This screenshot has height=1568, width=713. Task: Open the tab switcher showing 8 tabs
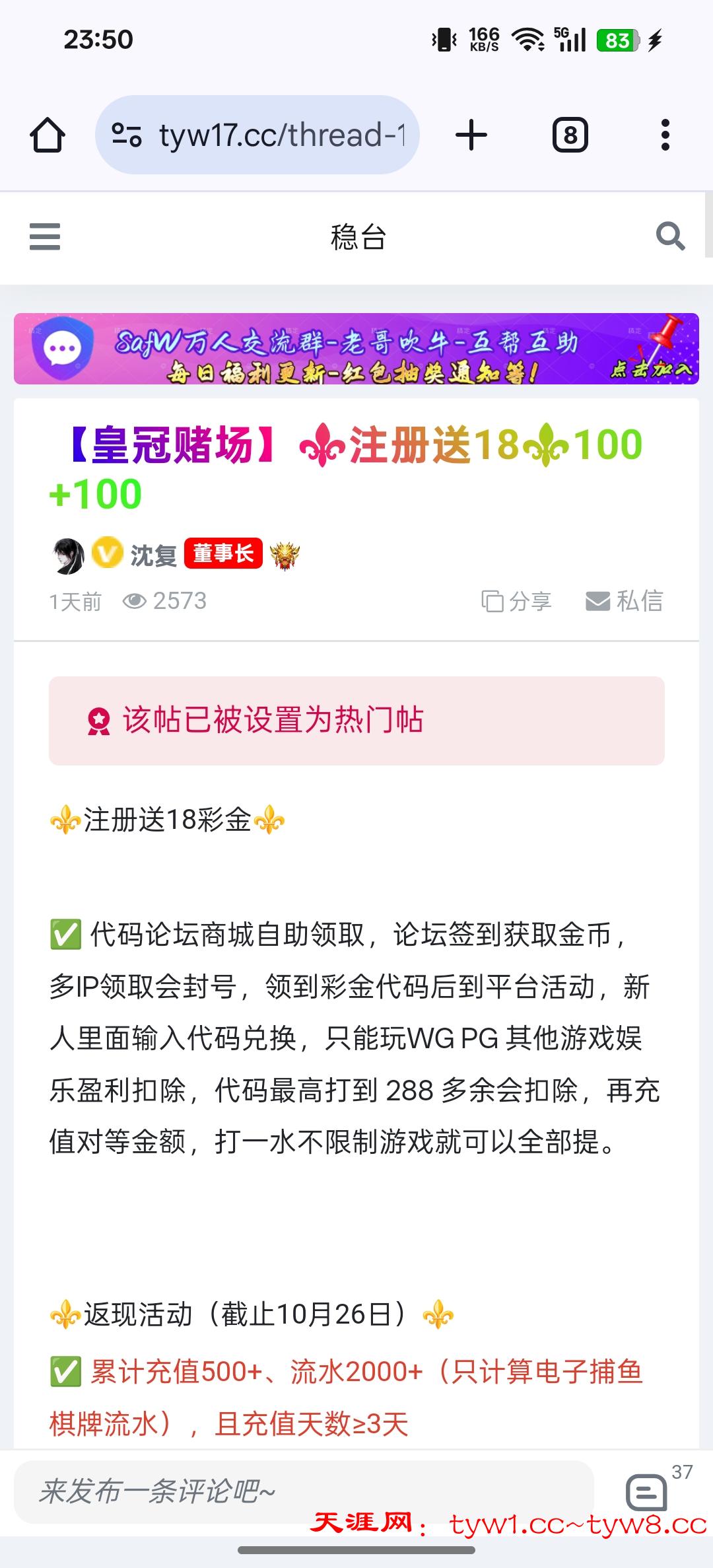[x=570, y=135]
